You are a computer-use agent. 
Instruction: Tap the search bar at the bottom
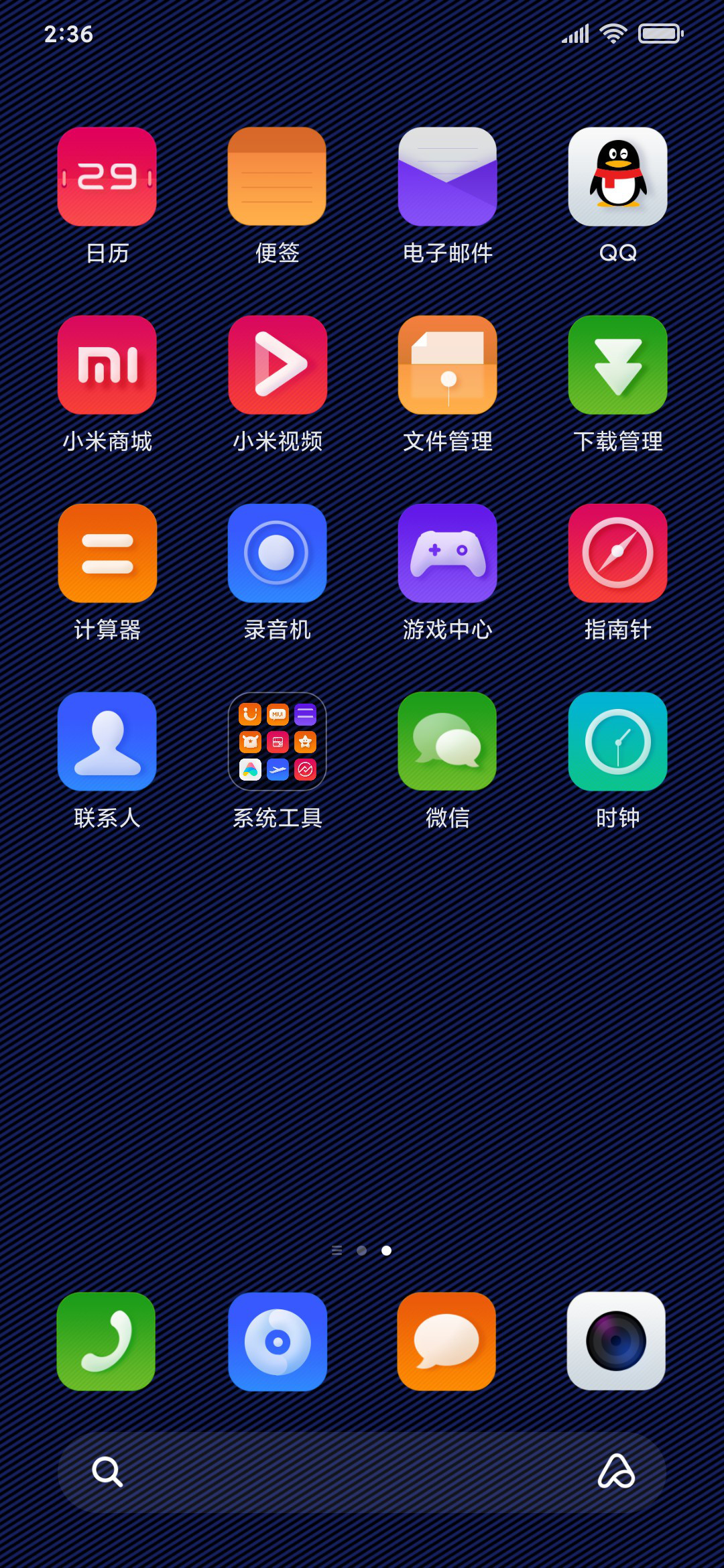[x=362, y=1472]
